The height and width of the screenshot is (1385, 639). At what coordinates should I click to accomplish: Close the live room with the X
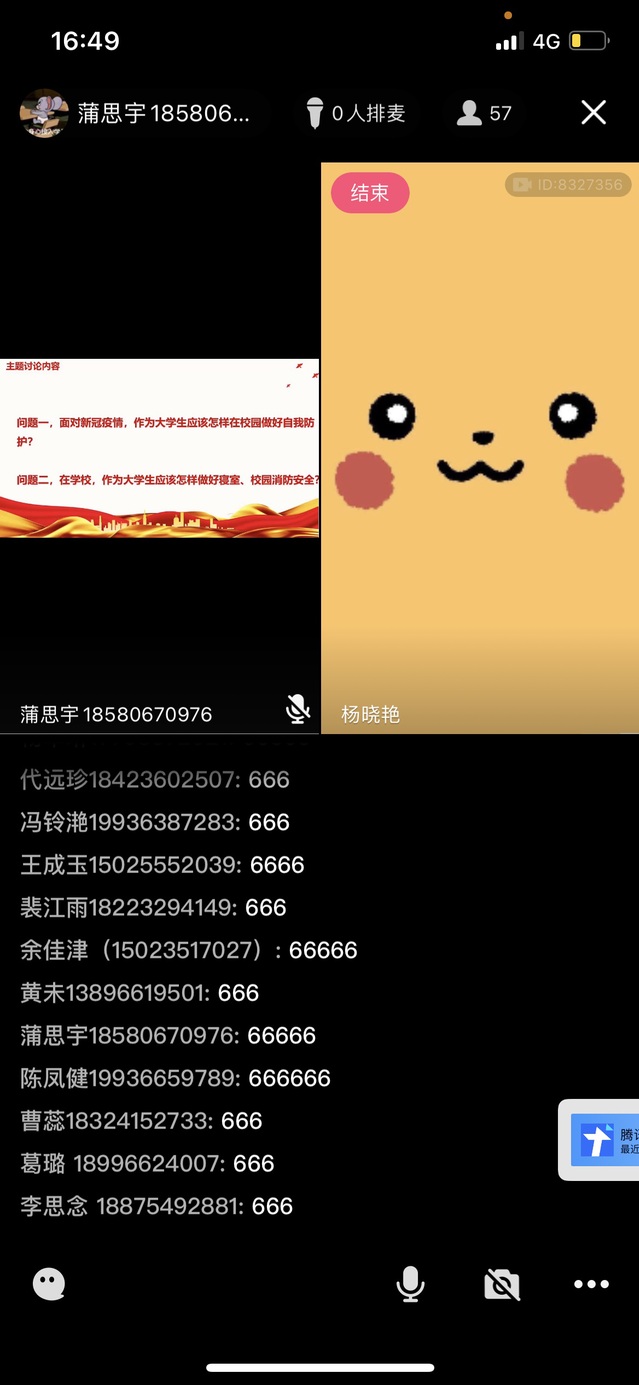[593, 113]
